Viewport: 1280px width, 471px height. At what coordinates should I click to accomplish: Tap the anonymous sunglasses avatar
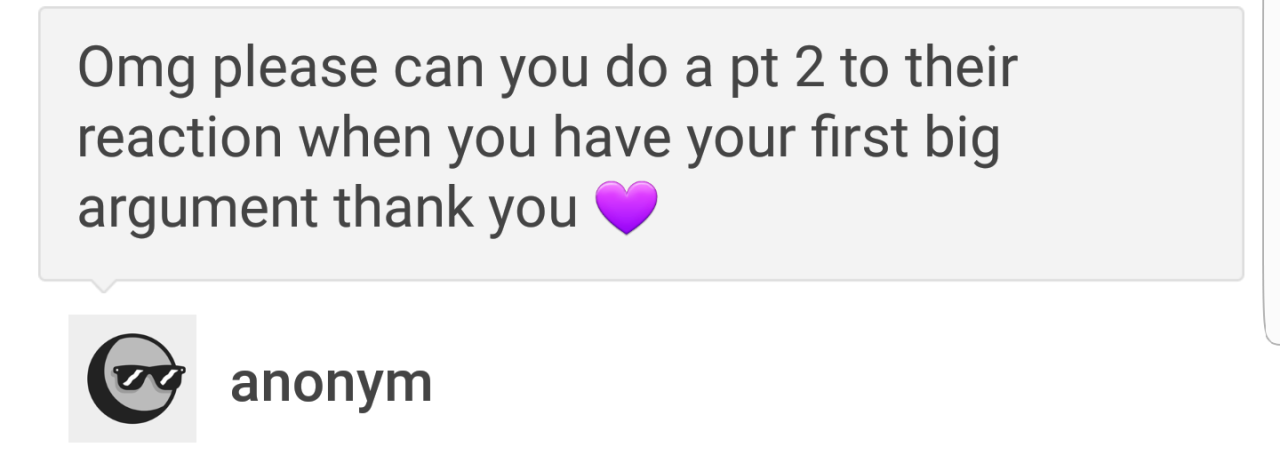coord(132,378)
